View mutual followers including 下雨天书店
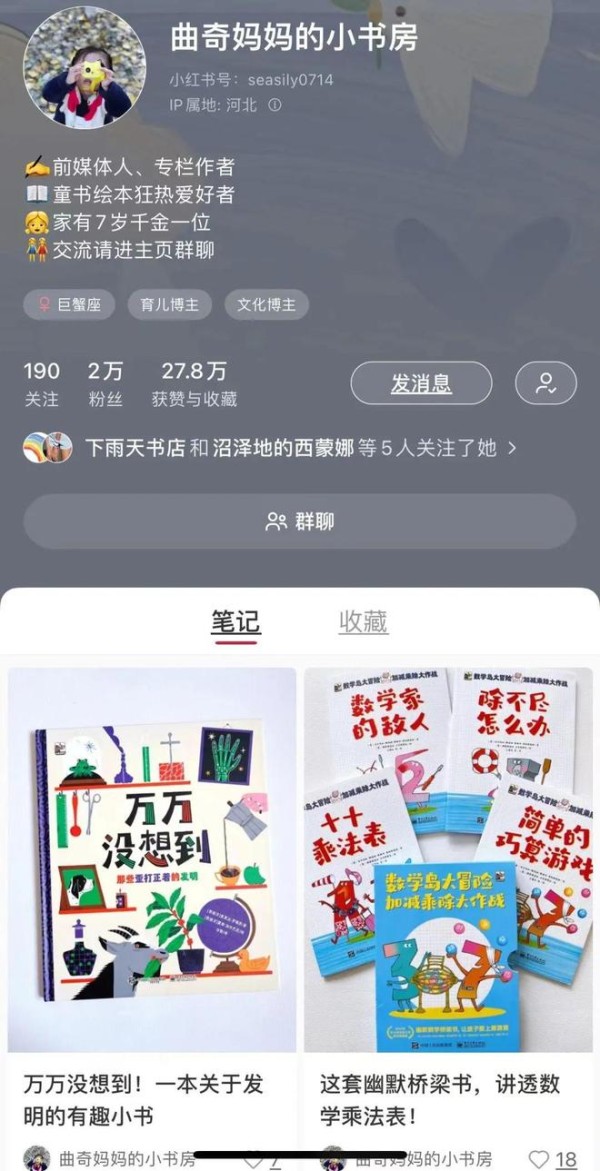Screen dimensions: 600x1171 point(270,448)
